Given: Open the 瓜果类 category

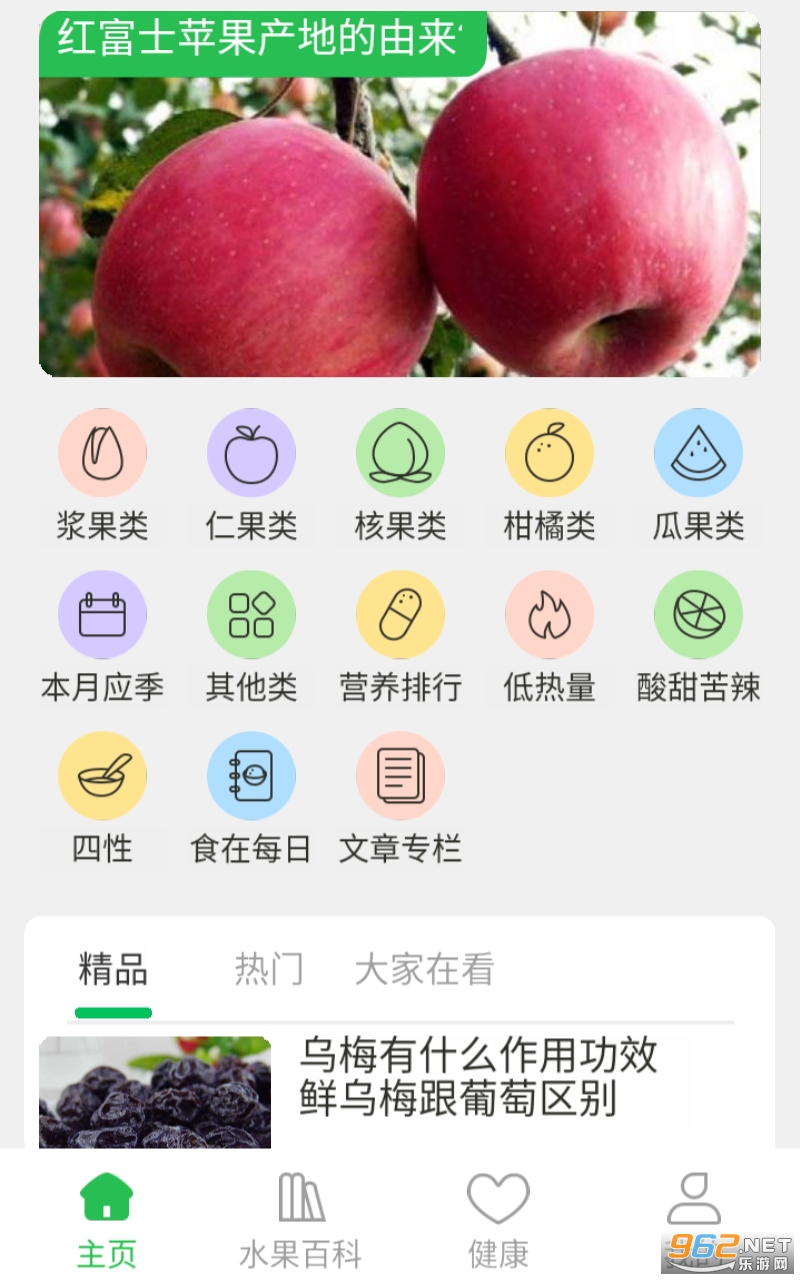Looking at the screenshot, I should (x=698, y=476).
